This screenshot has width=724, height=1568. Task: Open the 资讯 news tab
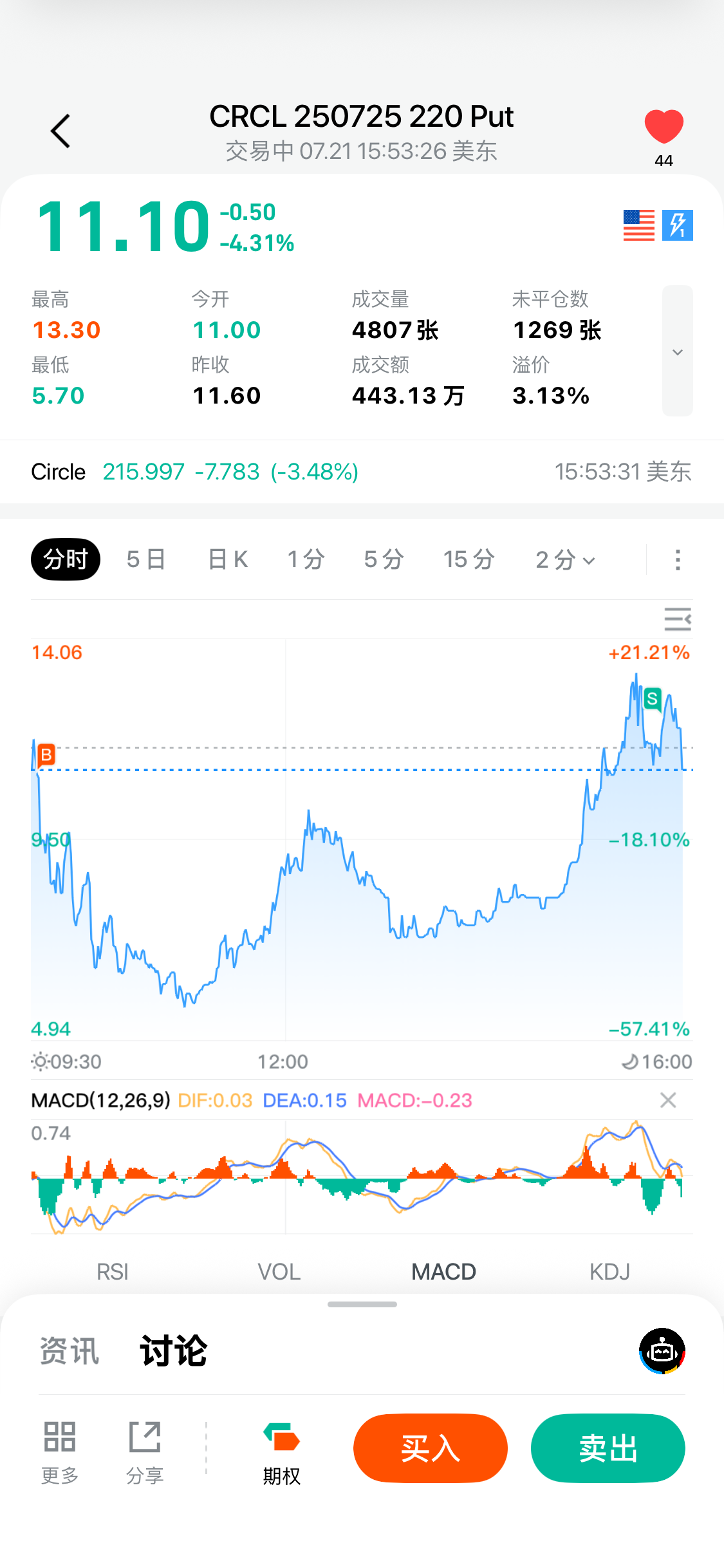[x=70, y=1350]
